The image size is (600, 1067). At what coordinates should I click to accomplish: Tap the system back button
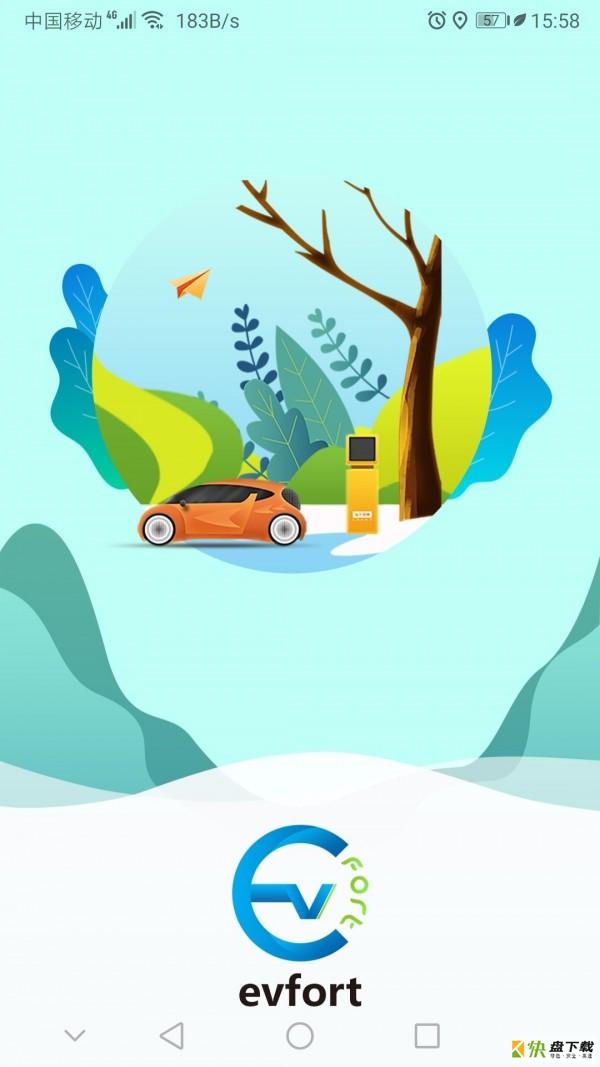coord(172,1035)
